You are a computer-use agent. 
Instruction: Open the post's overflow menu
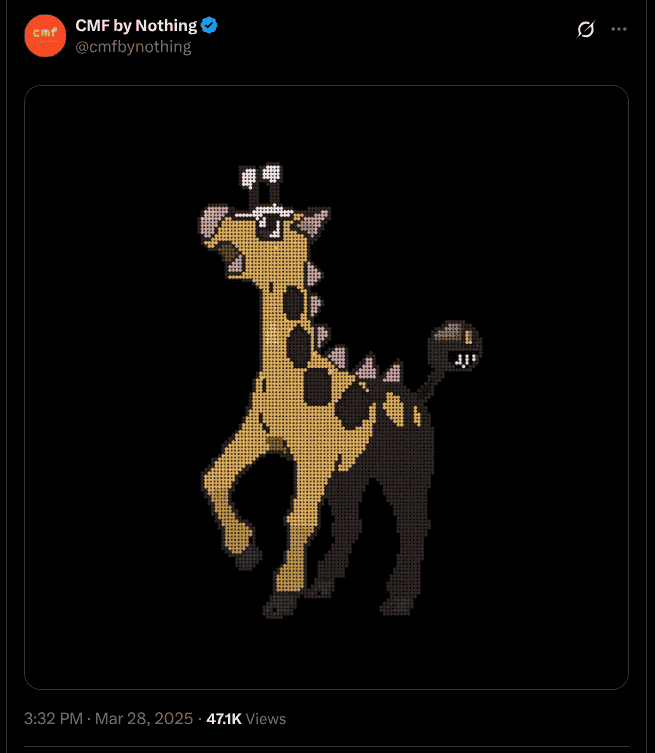[x=620, y=30]
